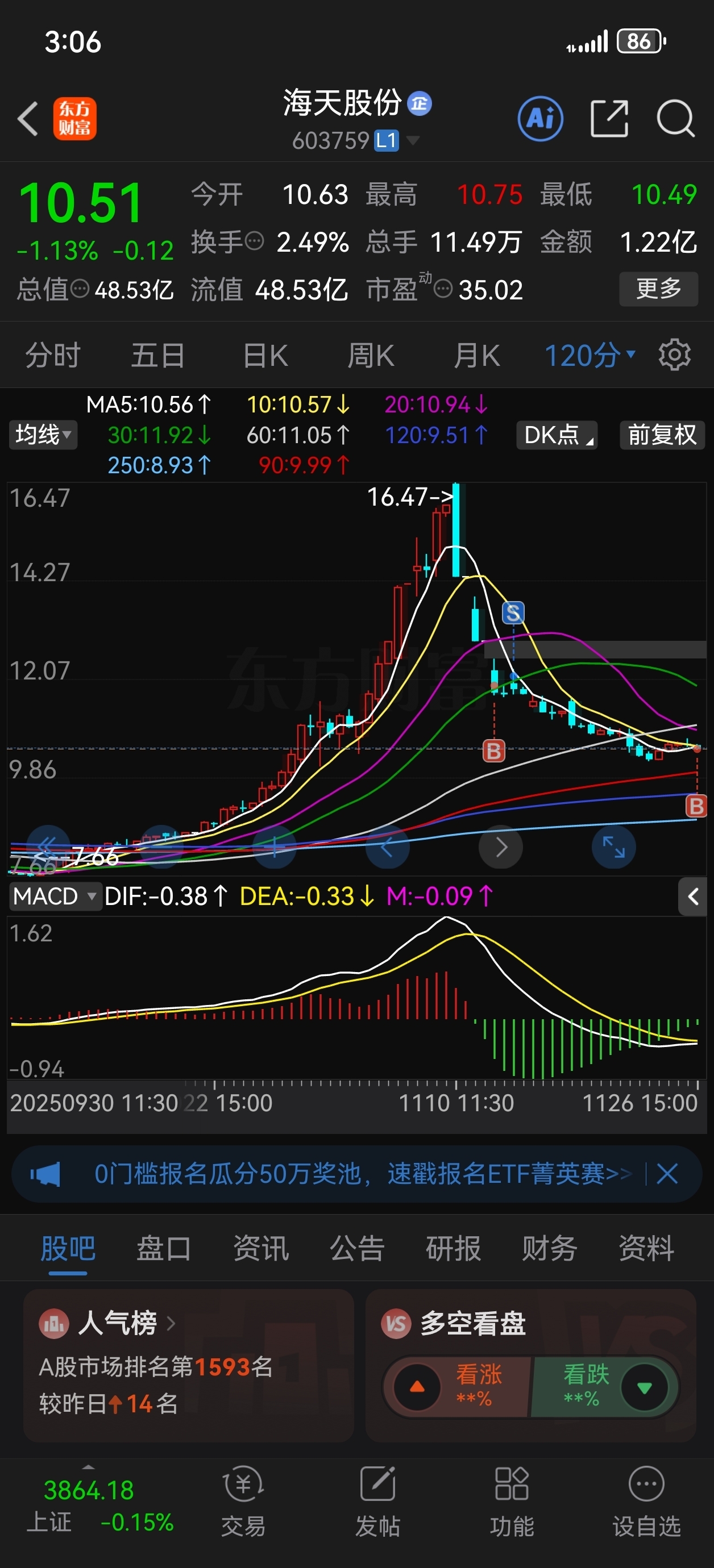Select the 周K chart tab

pos(371,356)
